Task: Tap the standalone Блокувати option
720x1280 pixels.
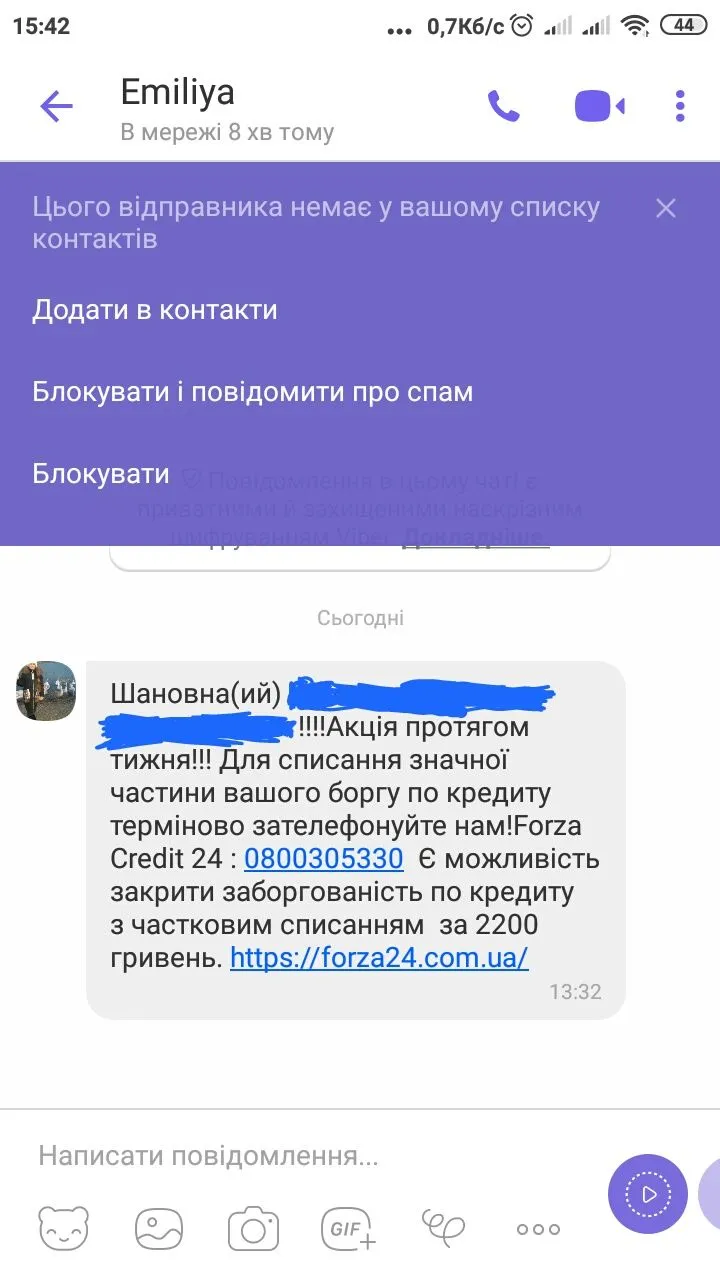Action: coord(100,474)
